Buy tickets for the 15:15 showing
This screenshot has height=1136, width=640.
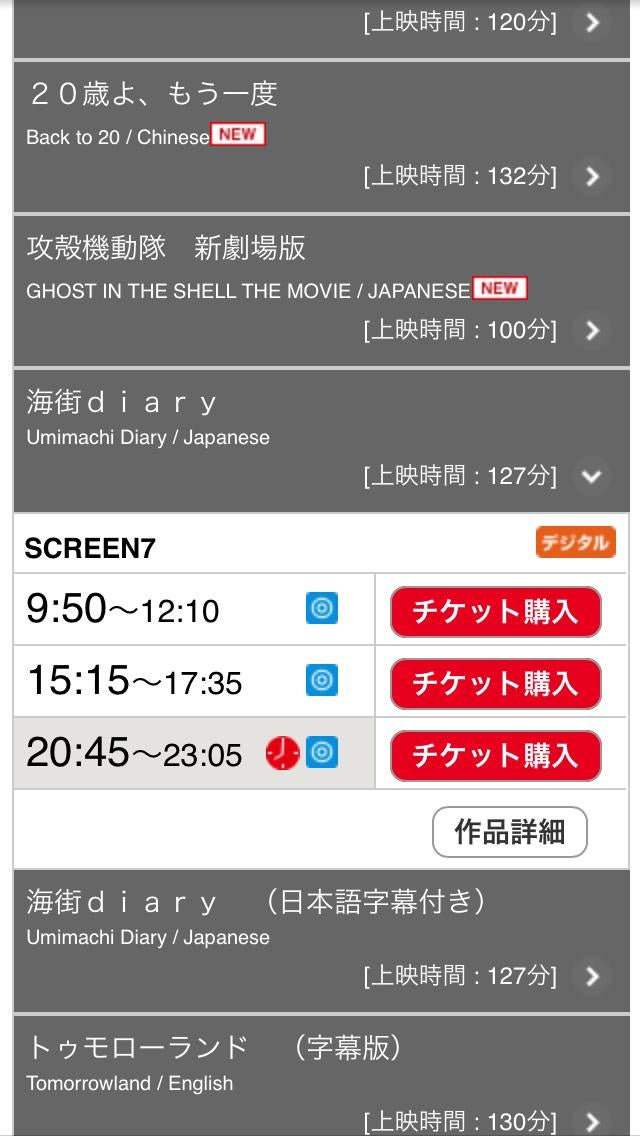495,683
